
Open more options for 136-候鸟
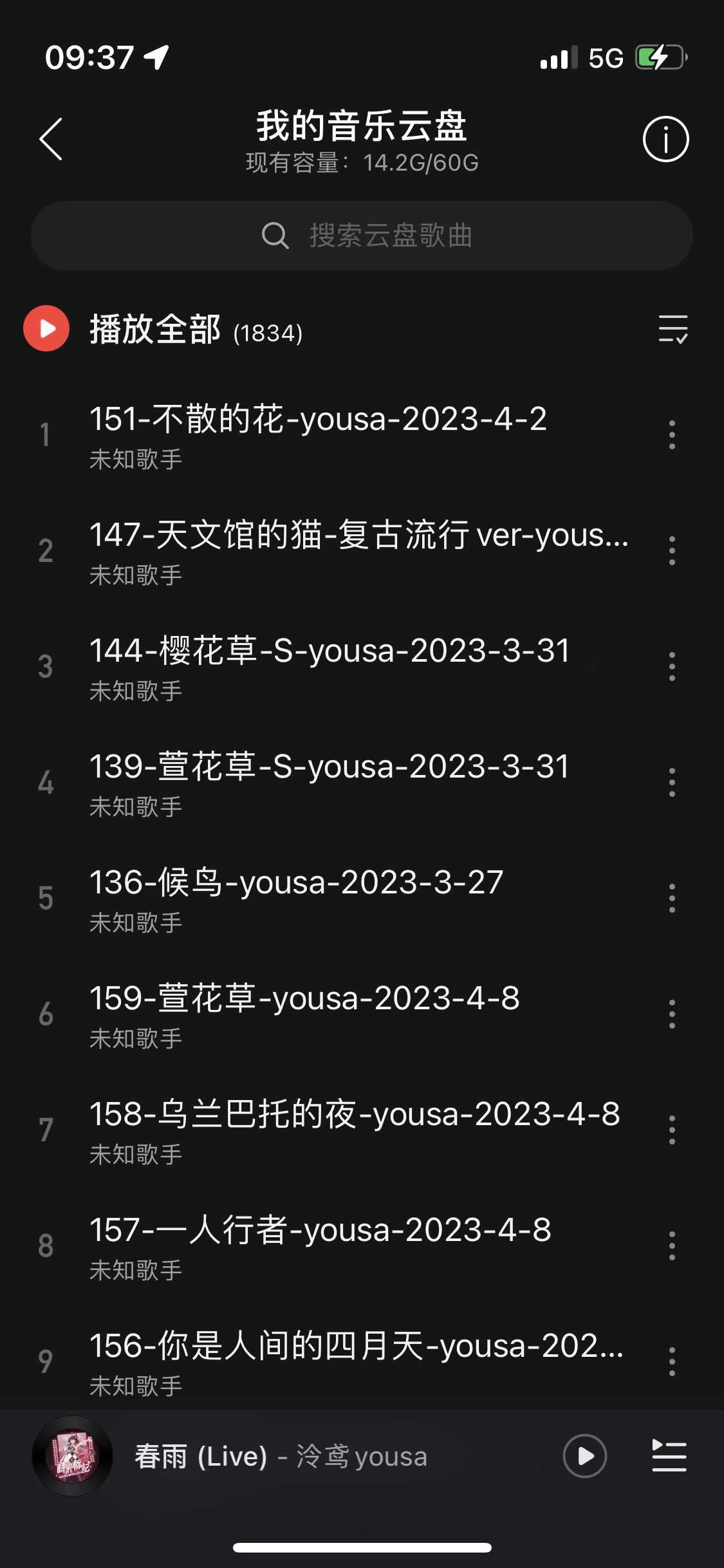(x=672, y=899)
